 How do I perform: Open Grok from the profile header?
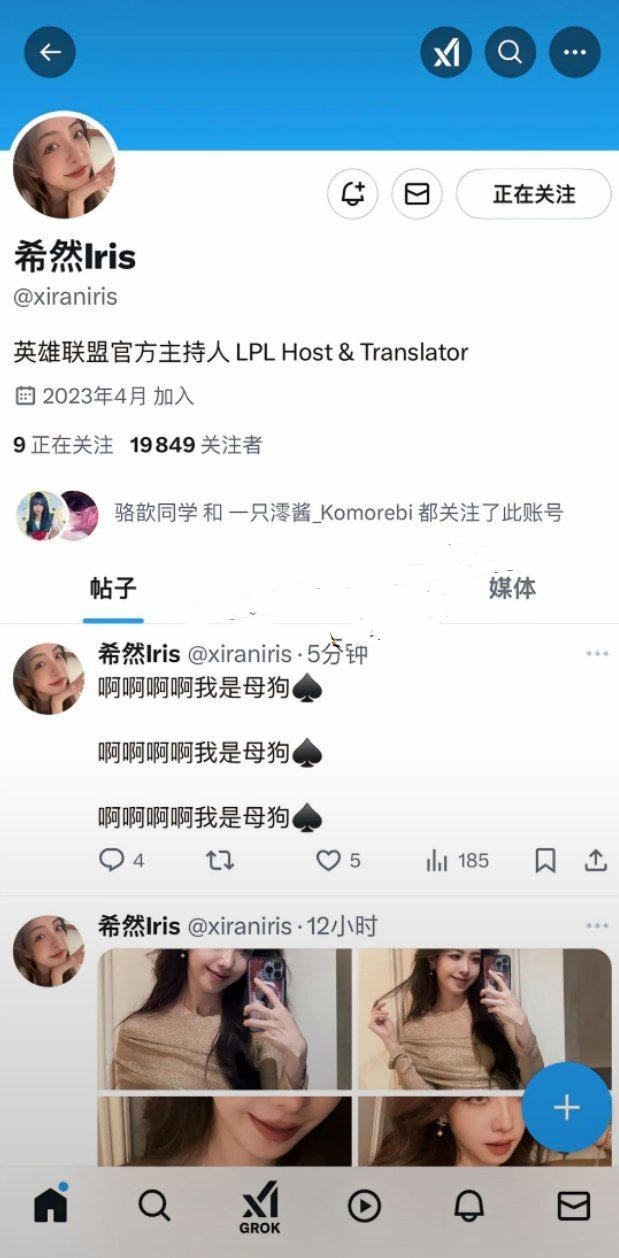(446, 53)
